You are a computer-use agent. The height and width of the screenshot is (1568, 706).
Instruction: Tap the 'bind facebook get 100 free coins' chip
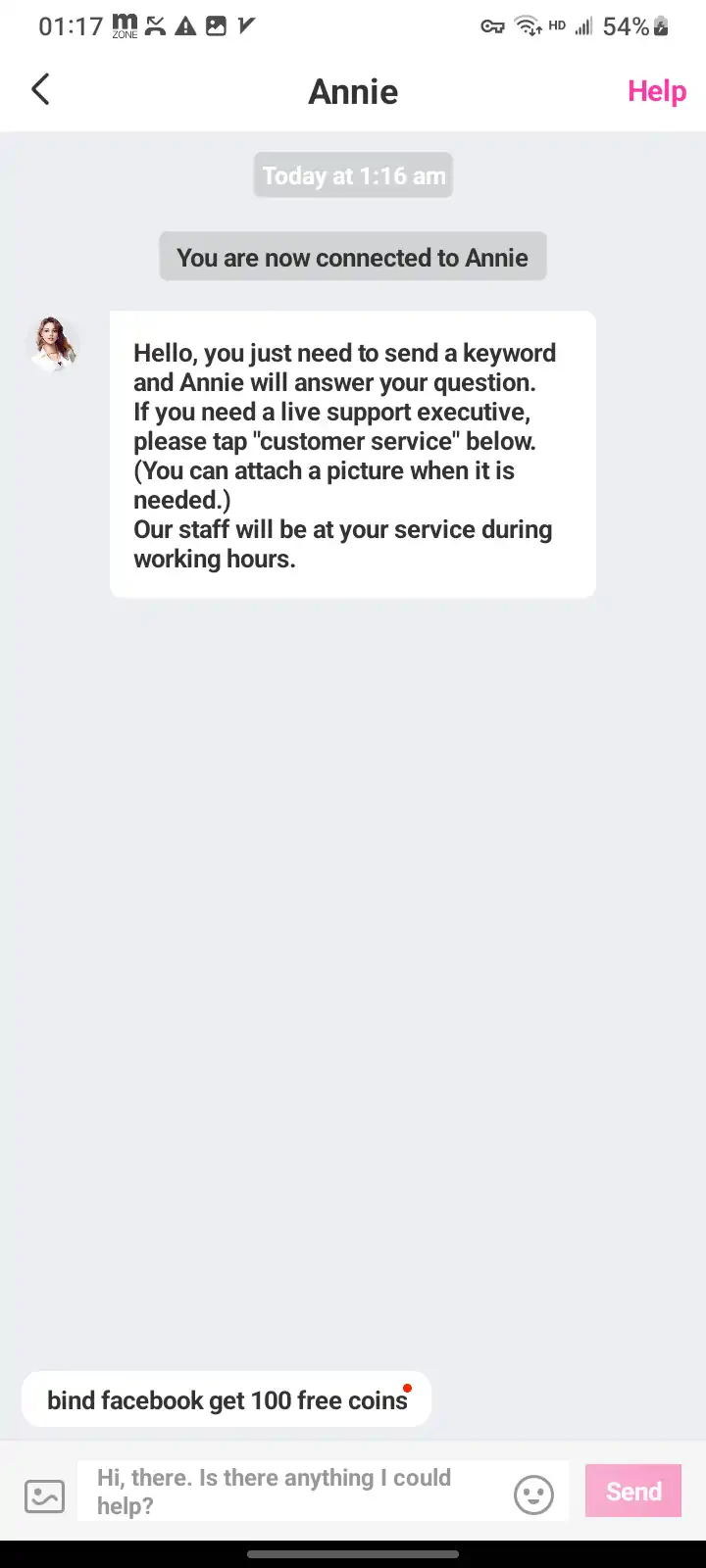(x=227, y=1399)
